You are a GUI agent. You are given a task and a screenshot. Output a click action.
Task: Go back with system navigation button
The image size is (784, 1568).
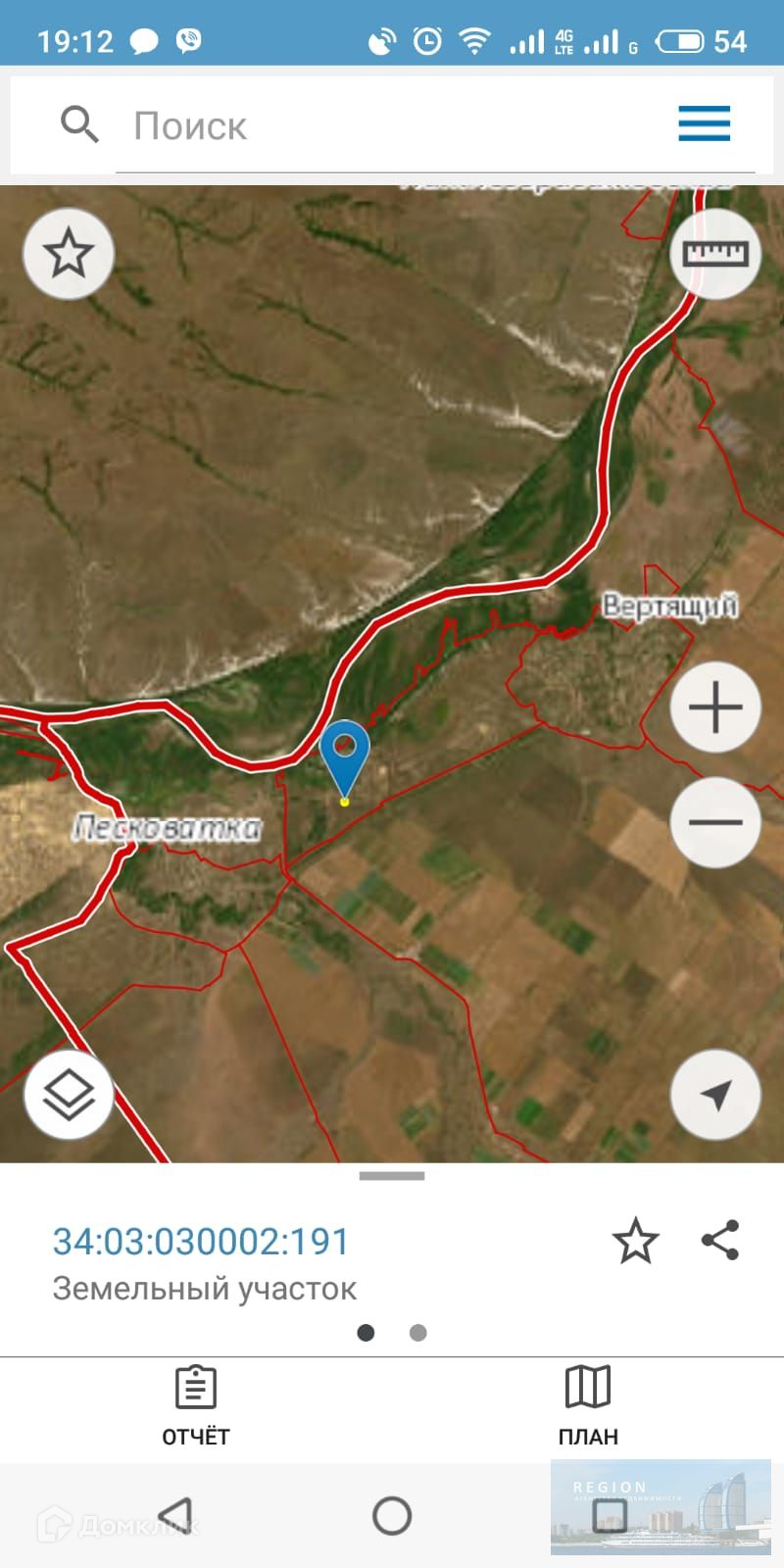pos(176,1516)
